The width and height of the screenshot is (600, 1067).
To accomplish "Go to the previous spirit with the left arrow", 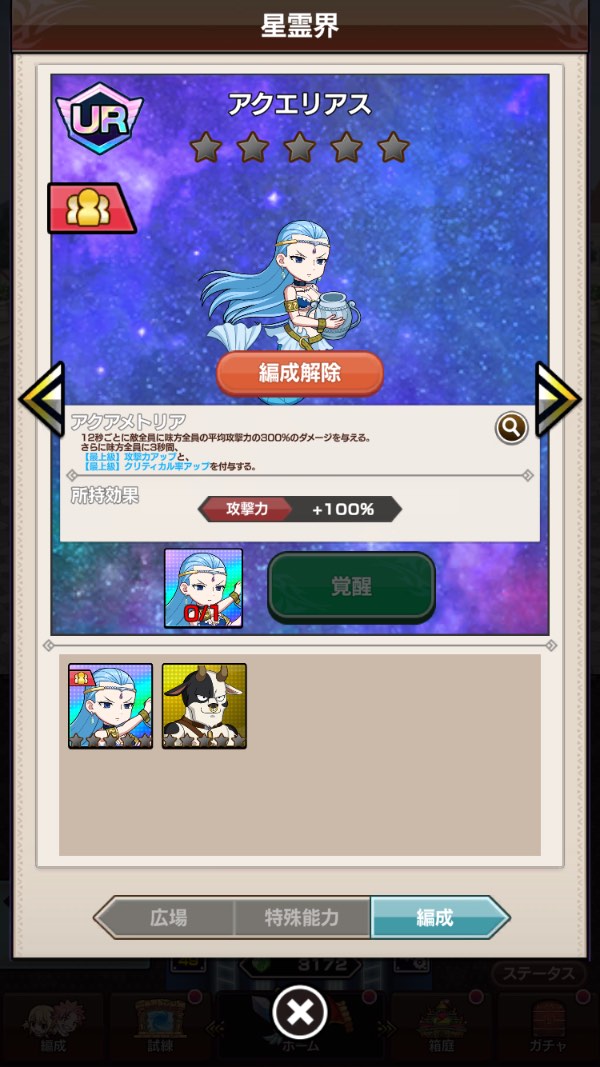I will [x=42, y=399].
